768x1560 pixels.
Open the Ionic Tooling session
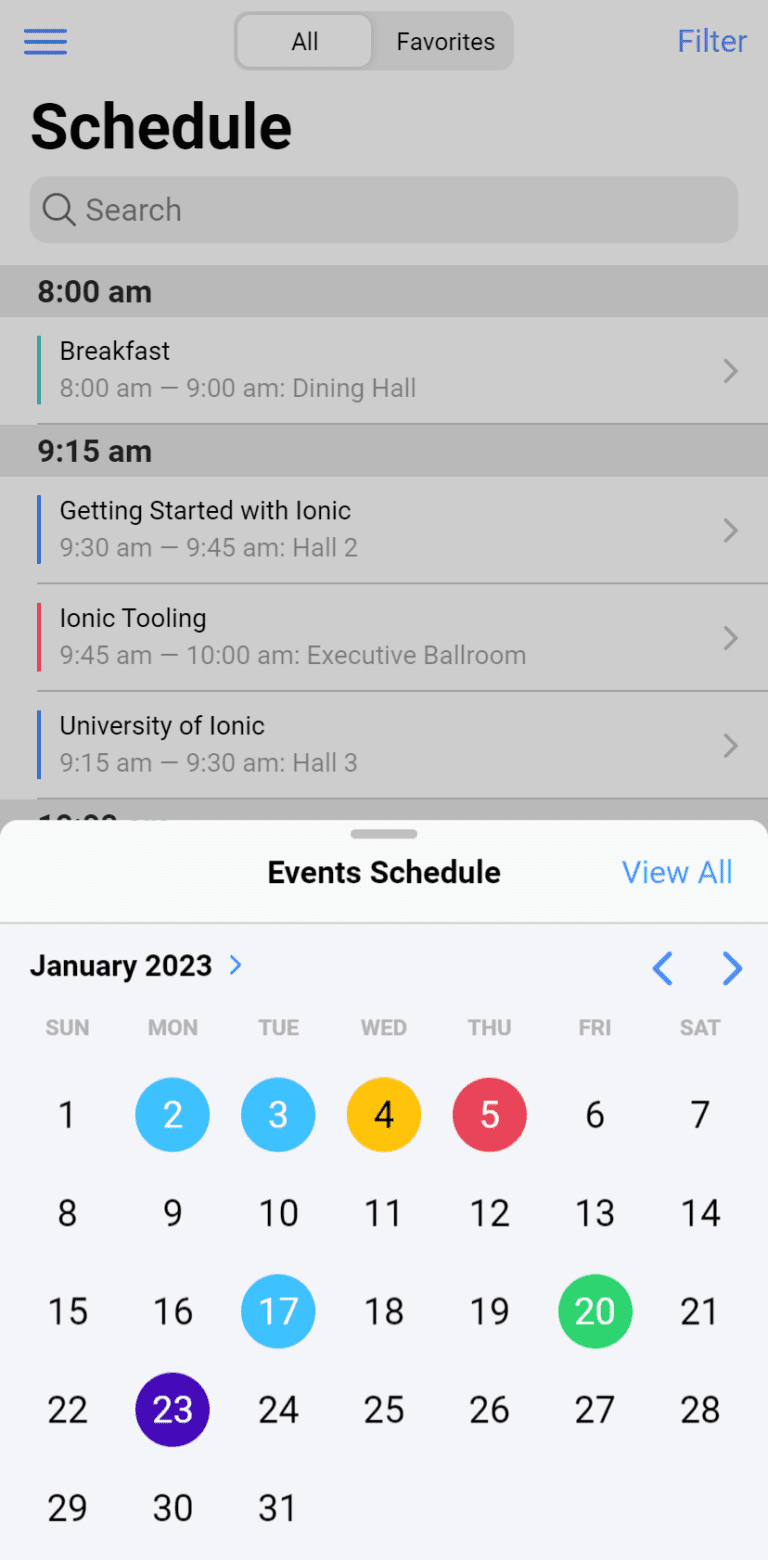[x=384, y=637]
